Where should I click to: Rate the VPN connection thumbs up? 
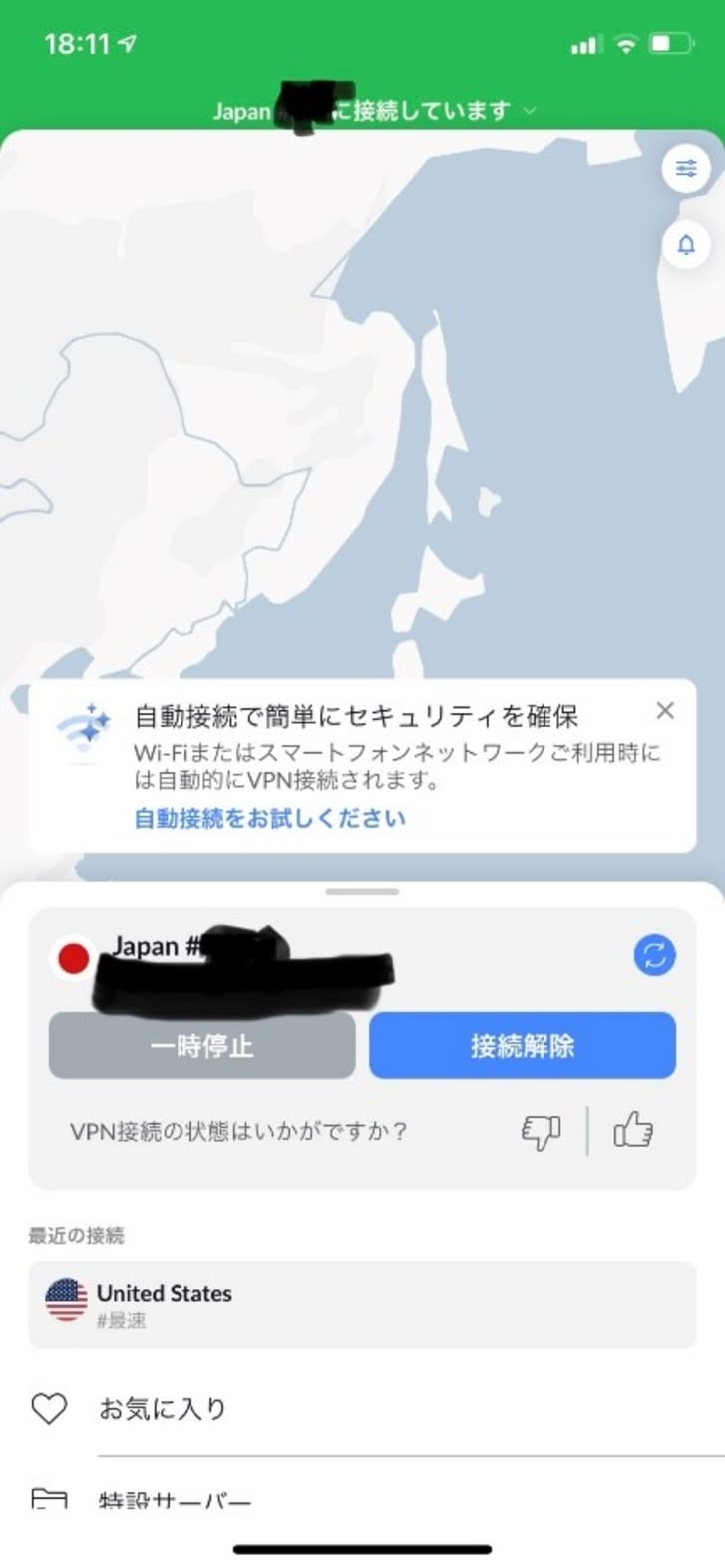click(633, 1131)
